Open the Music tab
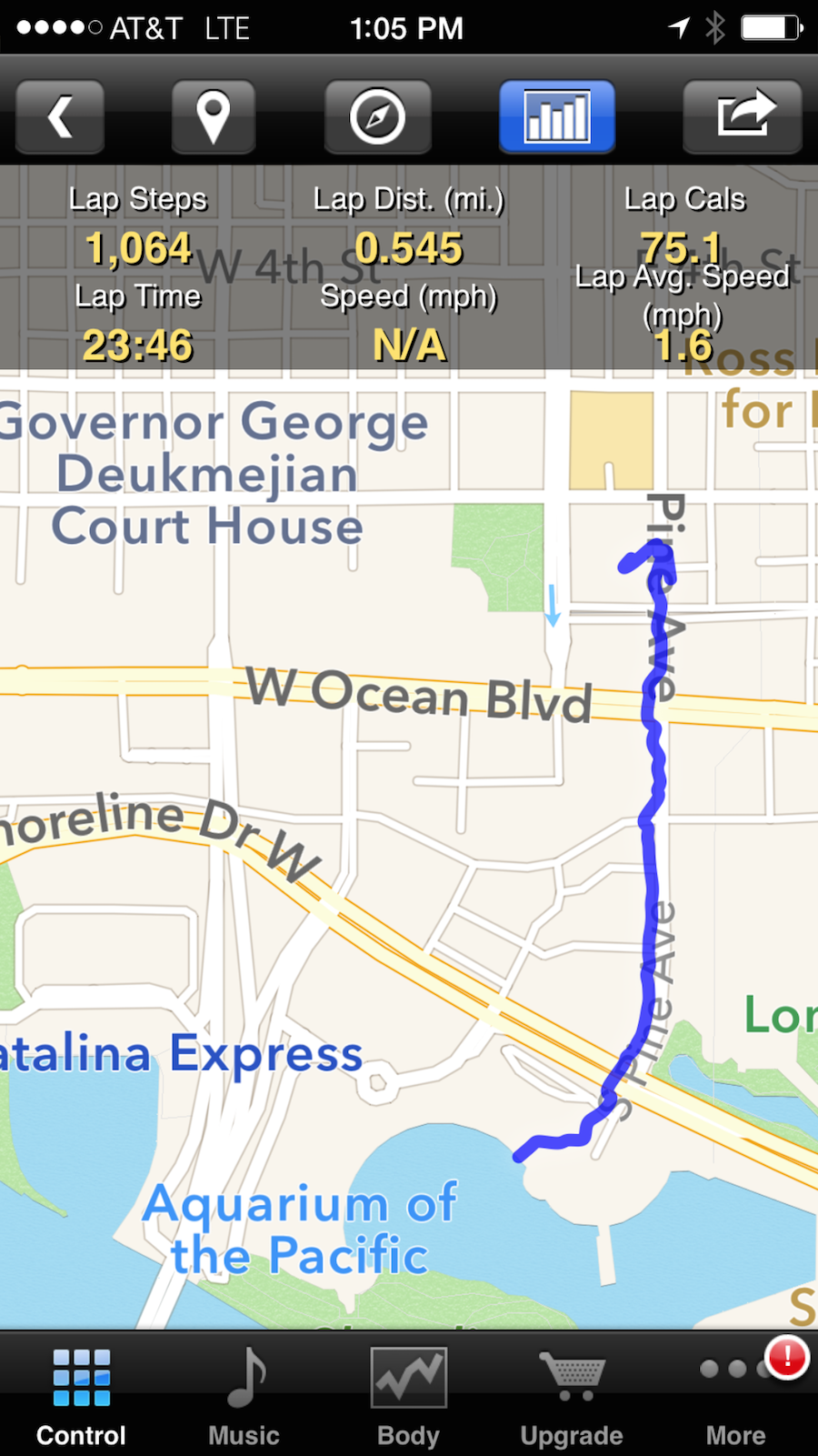The height and width of the screenshot is (1456, 818). pyautogui.click(x=244, y=1396)
